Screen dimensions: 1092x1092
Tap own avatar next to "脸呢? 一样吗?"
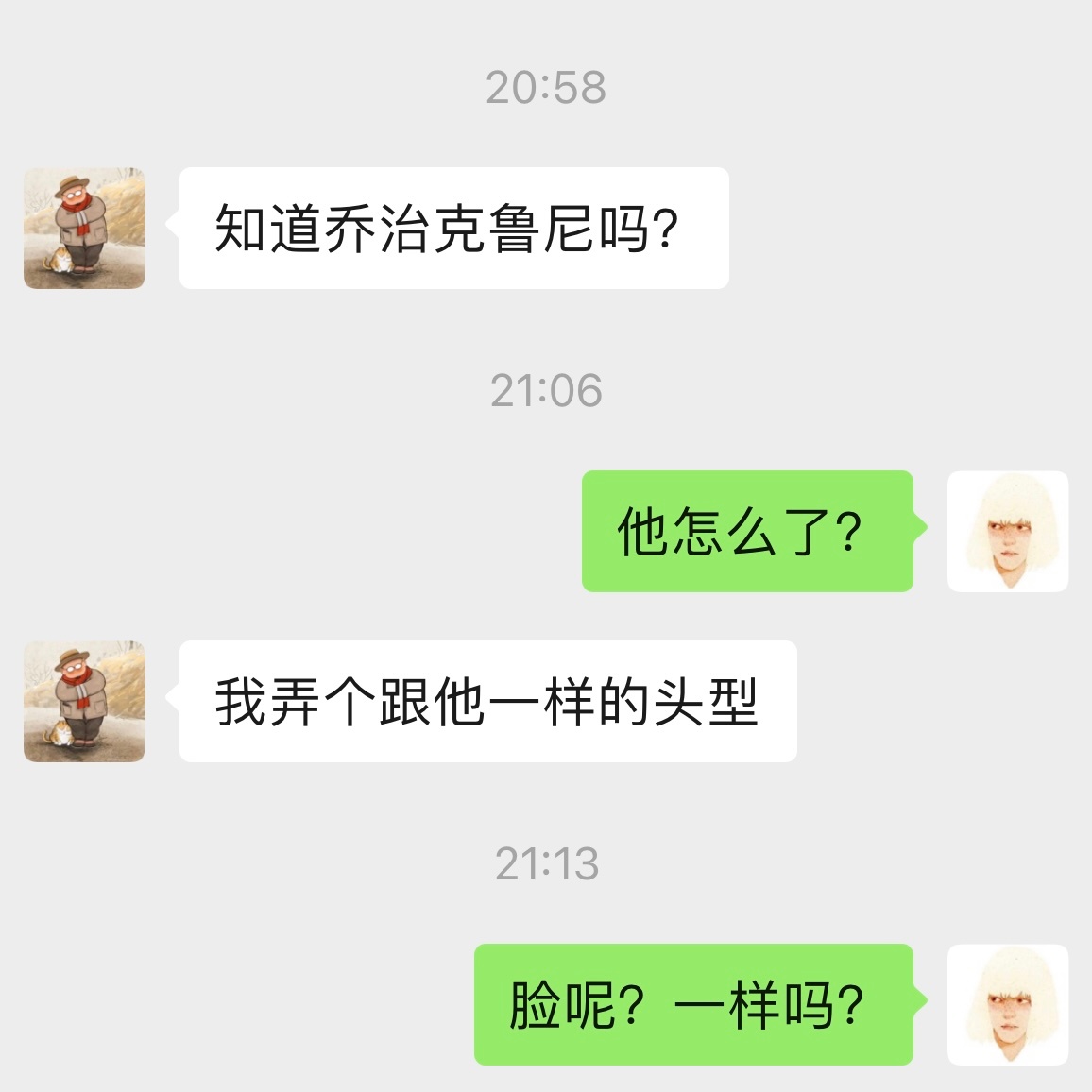[x=1008, y=1004]
